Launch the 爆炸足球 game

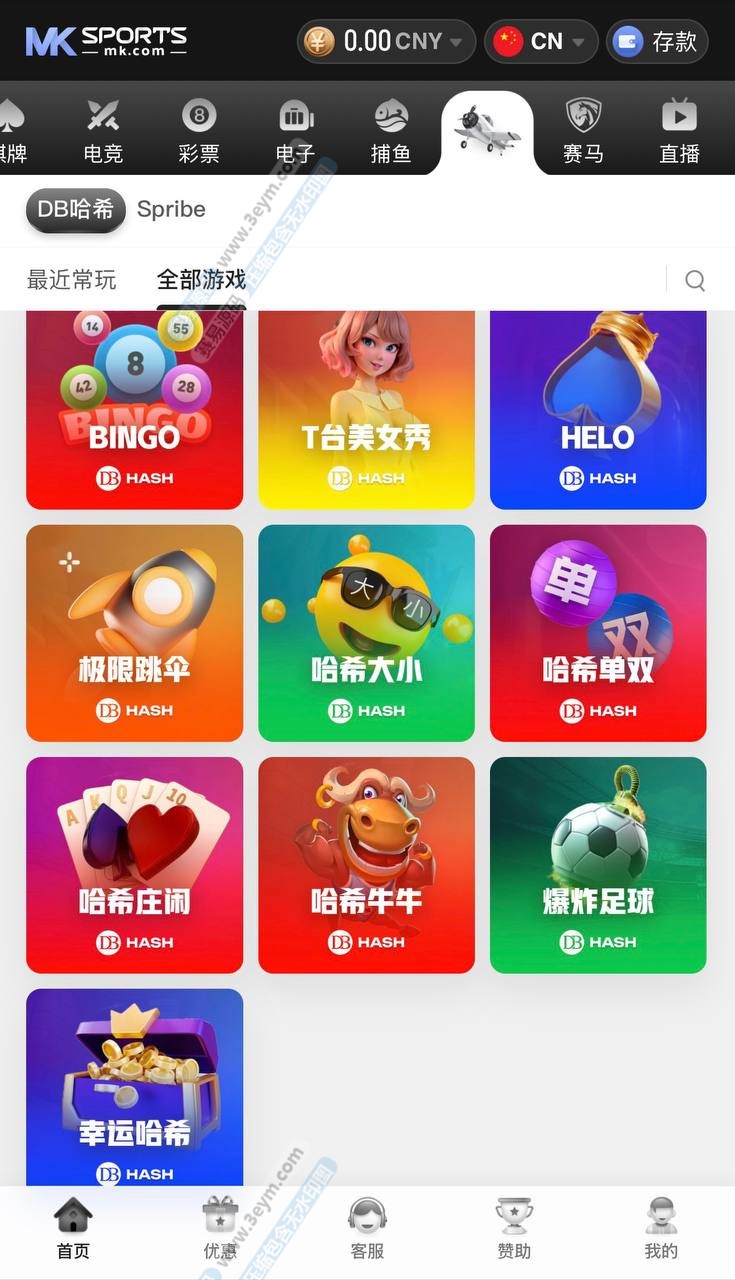598,865
